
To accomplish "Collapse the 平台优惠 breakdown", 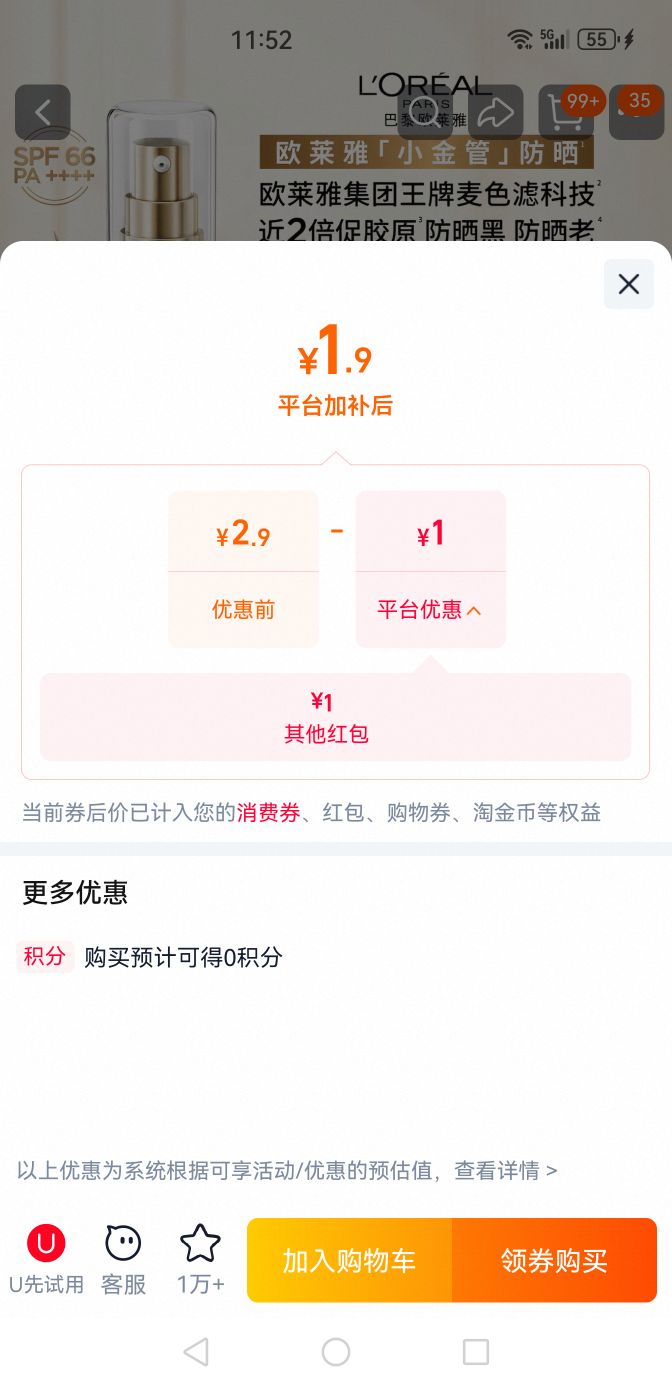I will 430,610.
